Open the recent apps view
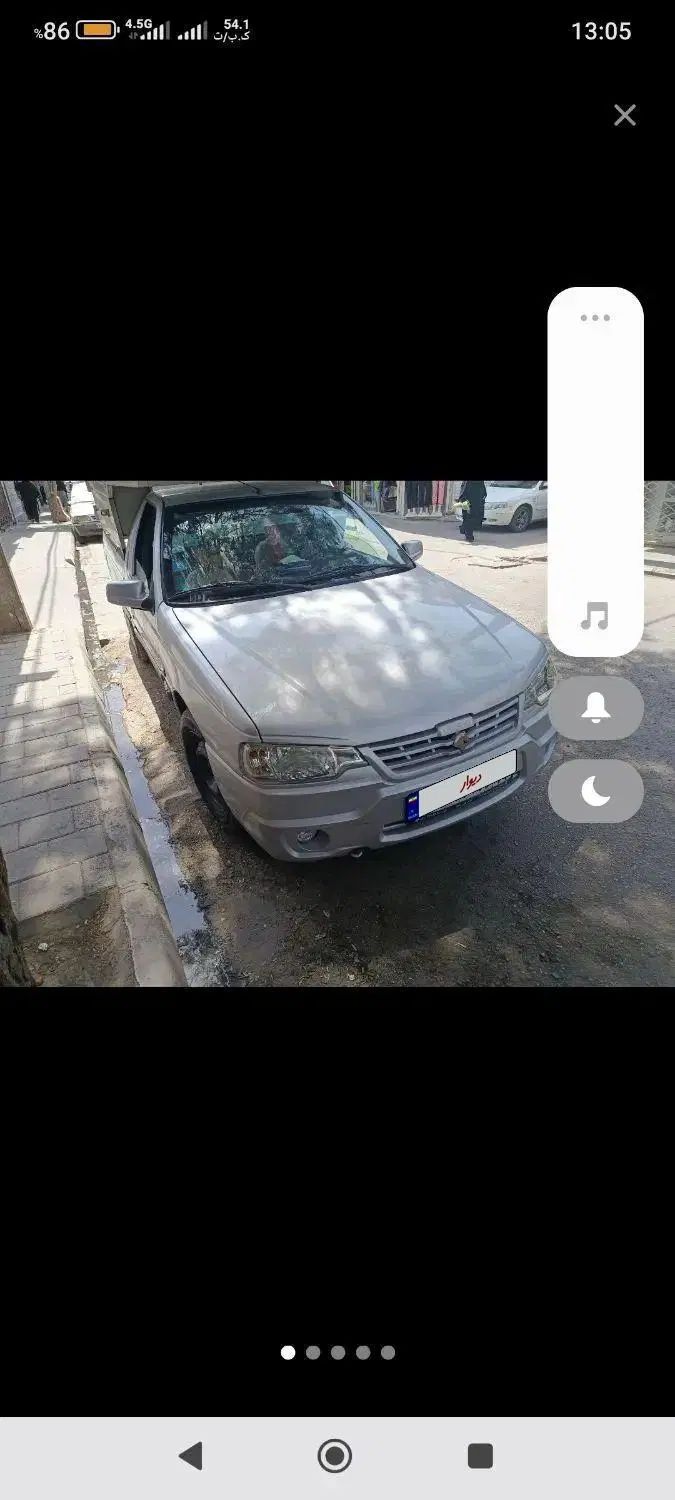Viewport: 675px width, 1500px height. pos(480,1456)
